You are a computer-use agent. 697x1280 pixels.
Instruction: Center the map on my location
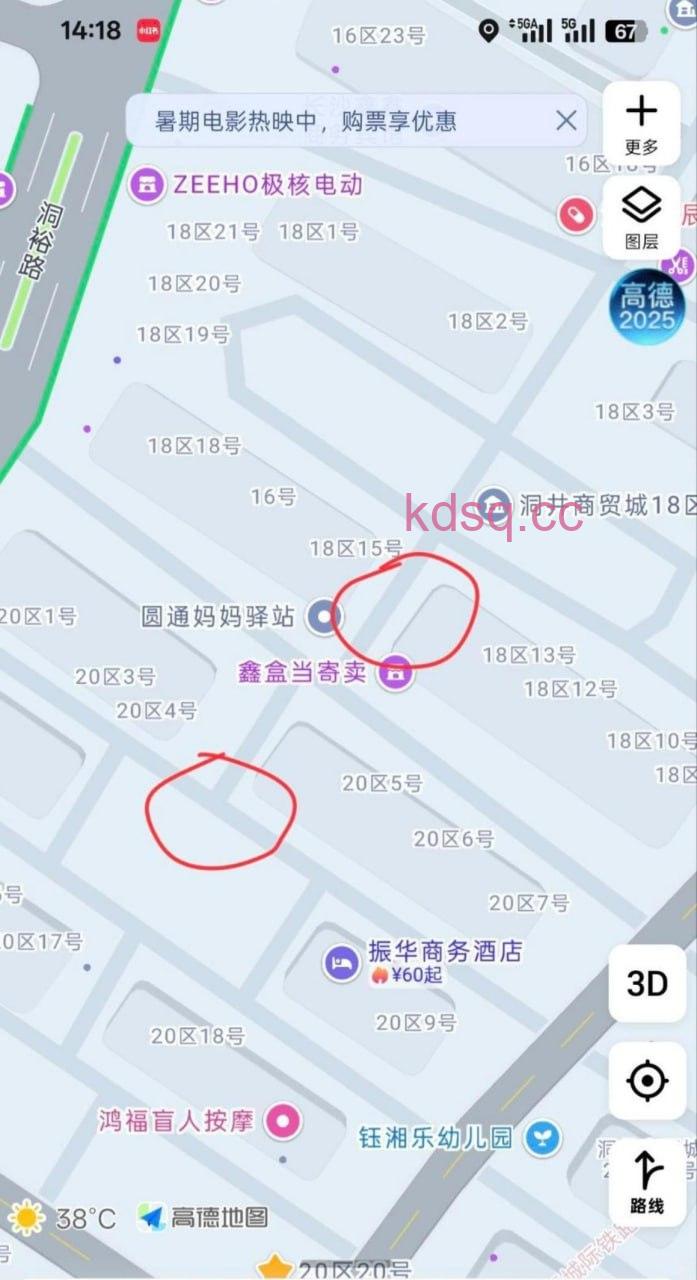(647, 1081)
